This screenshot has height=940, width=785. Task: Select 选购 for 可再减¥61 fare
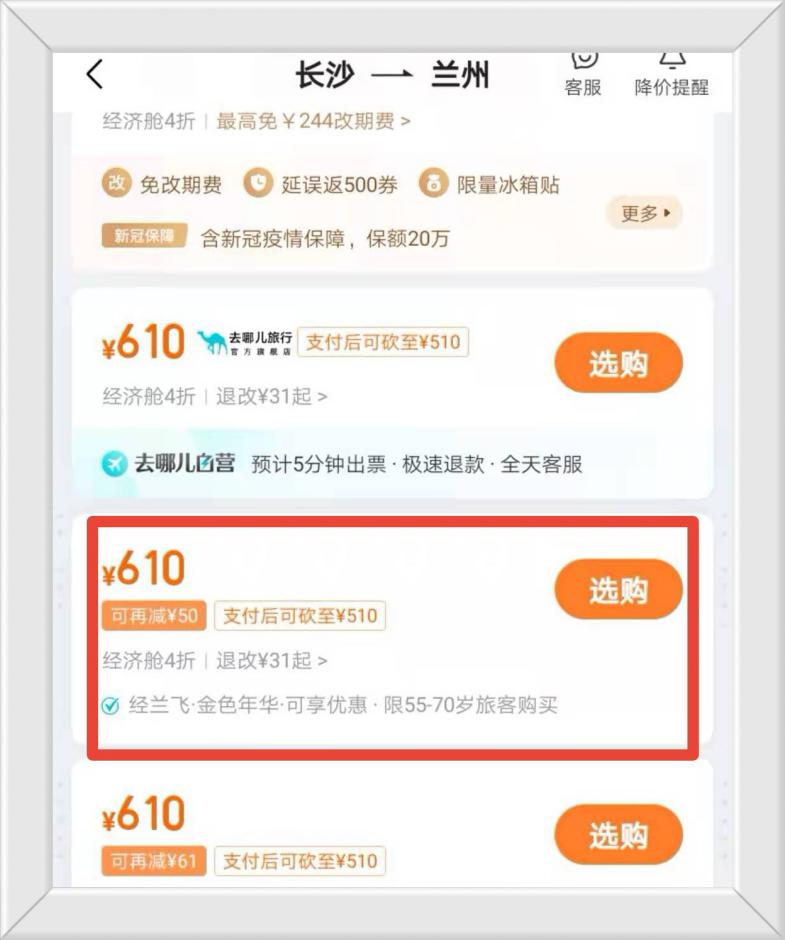(x=618, y=836)
